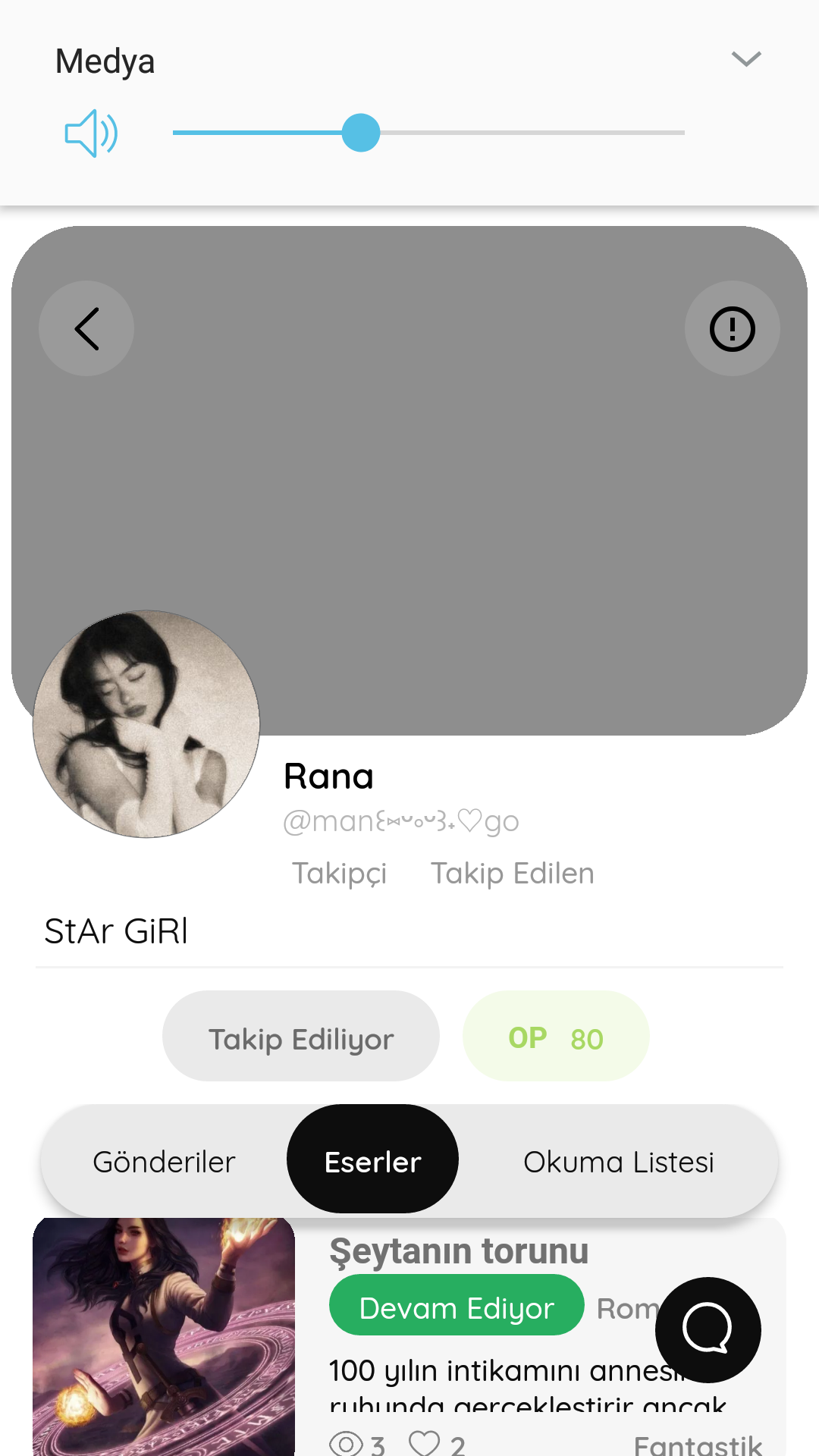This screenshot has width=819, height=1456.
Task: Open Rana's profile picture
Action: (146, 724)
